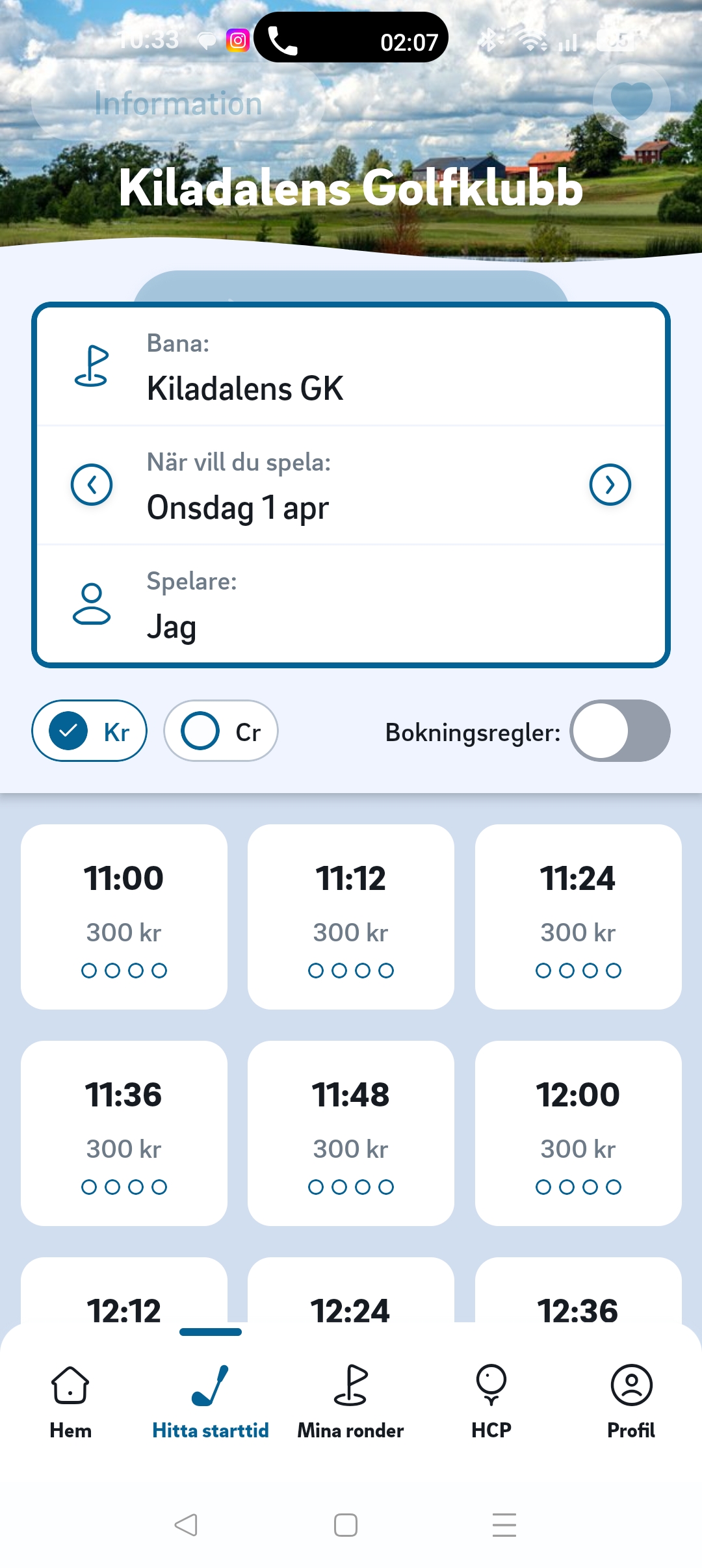Switch to the Hem tab
Screen dimensions: 702x1568
pos(70,1401)
